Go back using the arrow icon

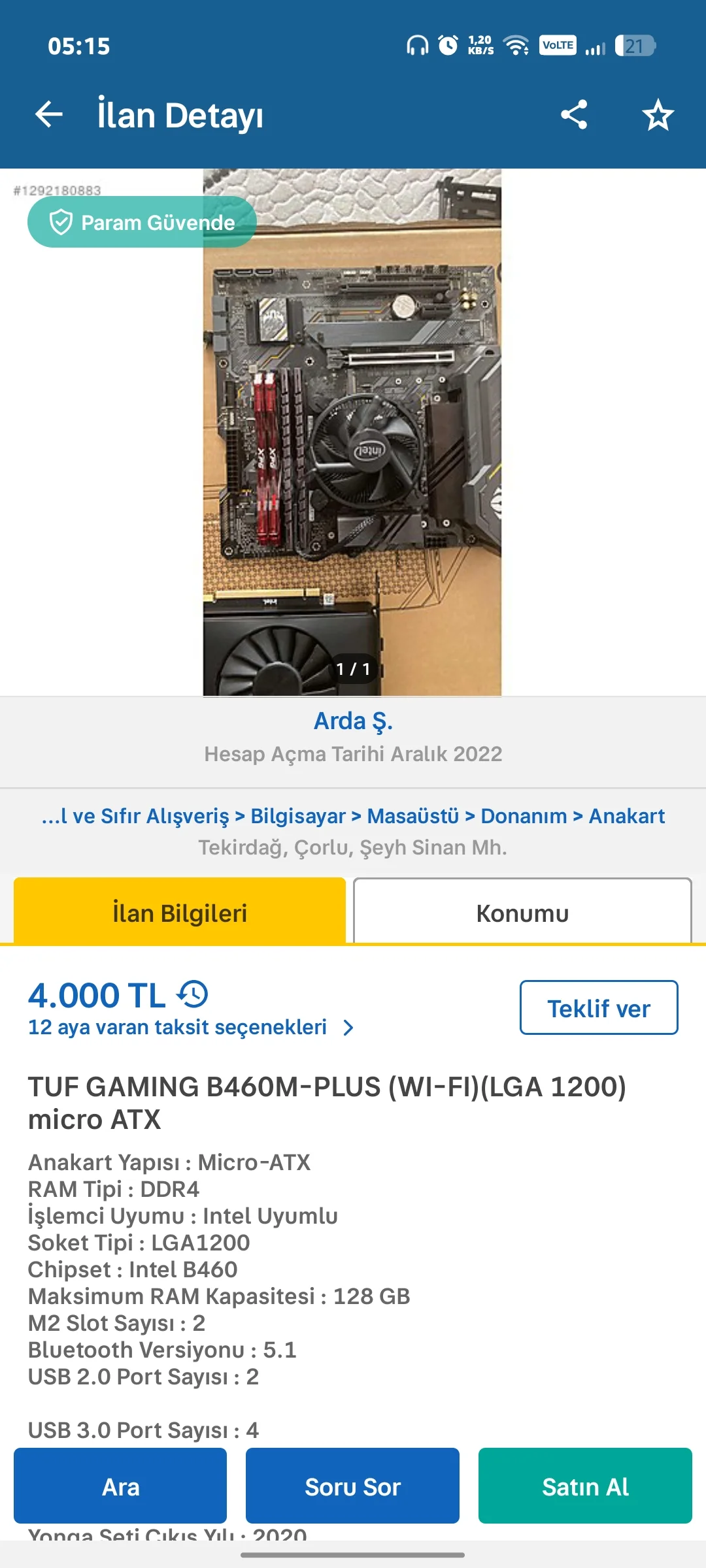click(x=49, y=115)
